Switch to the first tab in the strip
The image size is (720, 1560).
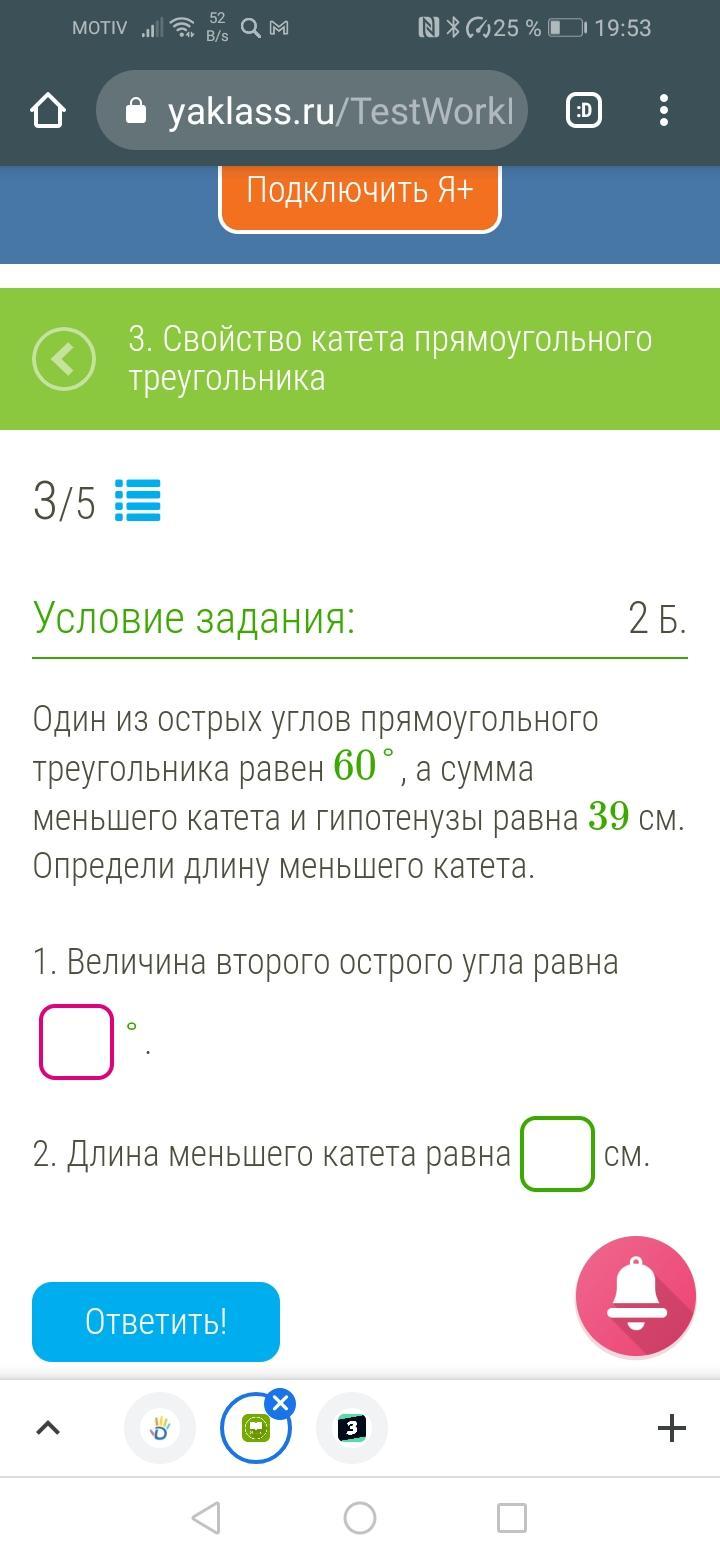pos(160,1428)
